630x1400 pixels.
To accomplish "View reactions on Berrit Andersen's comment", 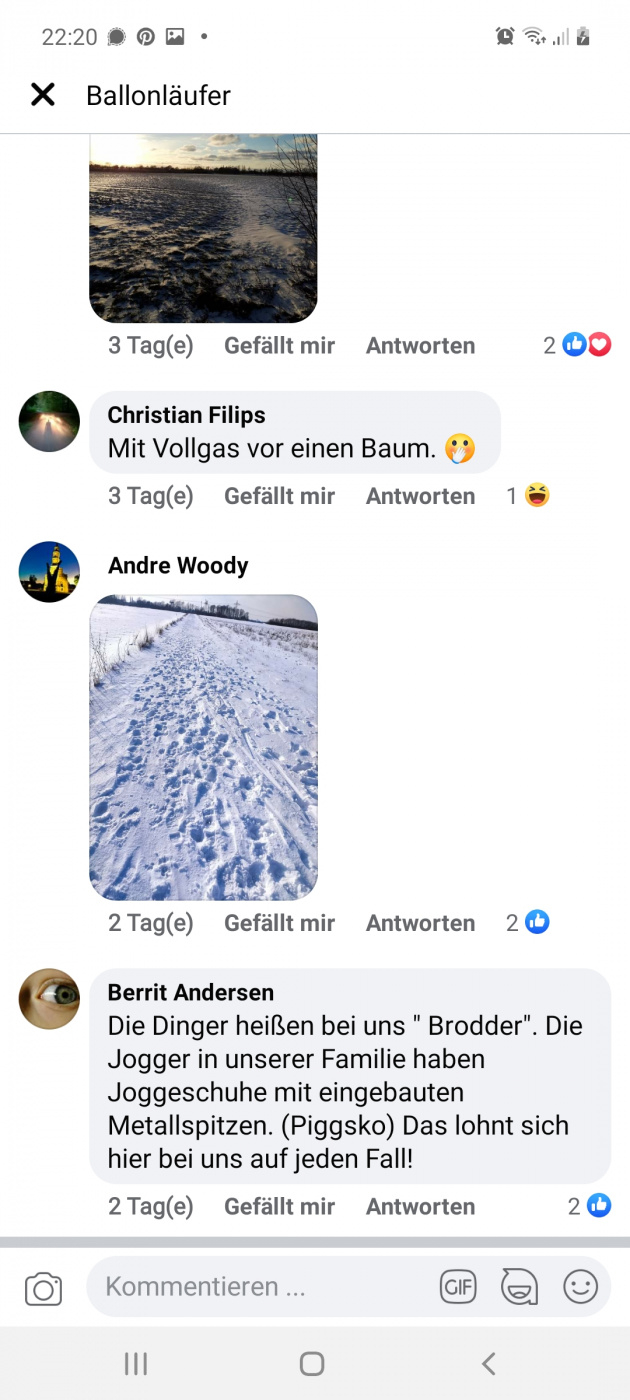I will tap(589, 1206).
